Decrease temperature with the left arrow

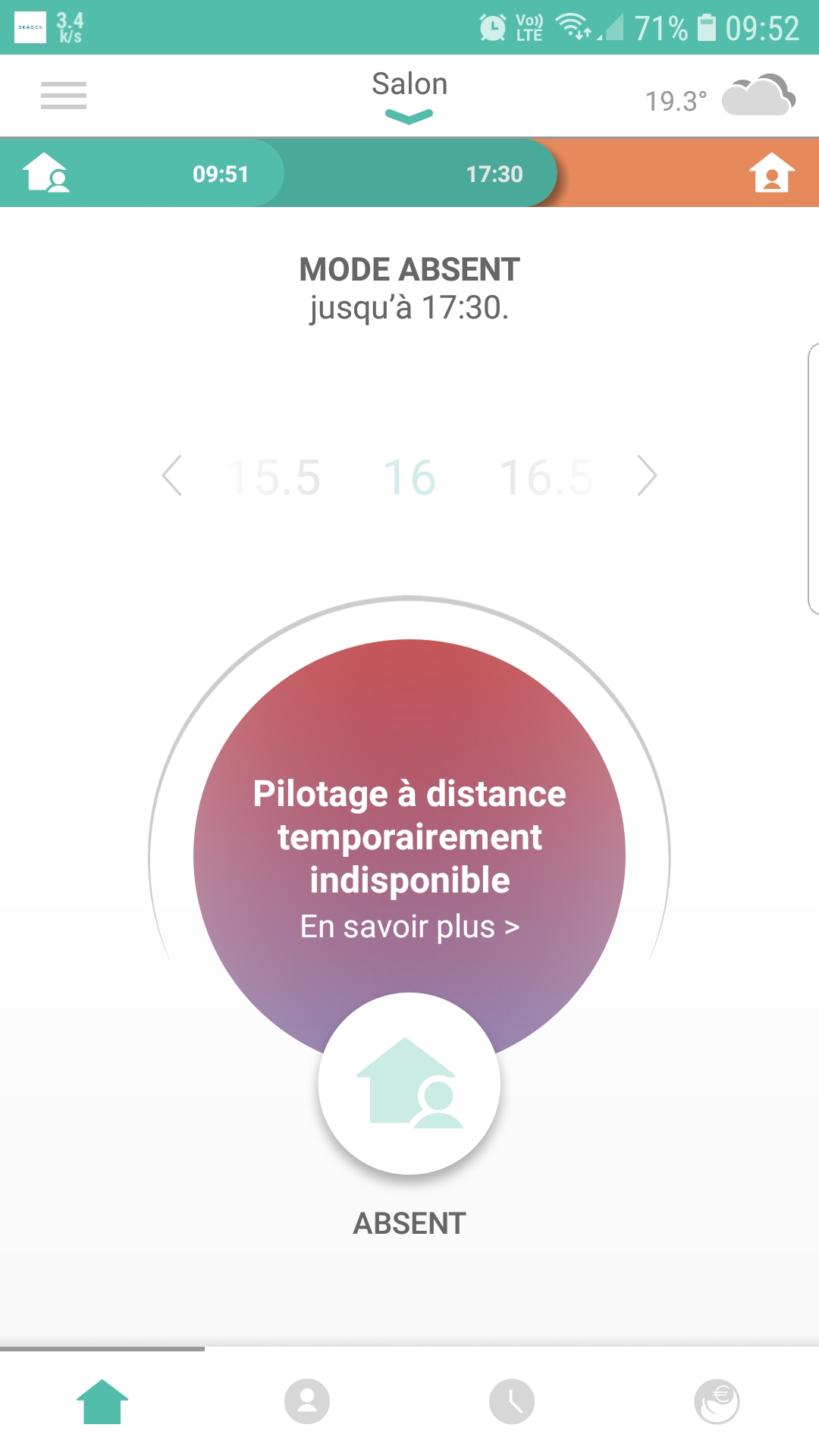[173, 476]
